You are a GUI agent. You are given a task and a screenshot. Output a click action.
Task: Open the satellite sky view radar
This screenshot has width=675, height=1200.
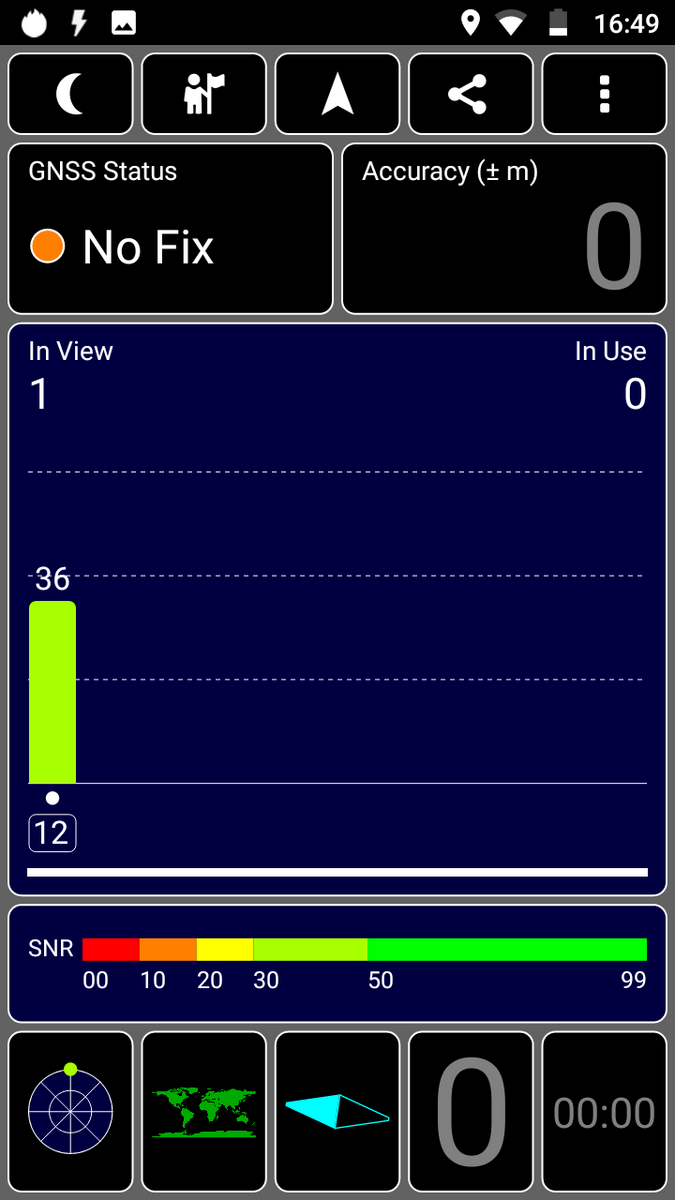pos(70,1111)
